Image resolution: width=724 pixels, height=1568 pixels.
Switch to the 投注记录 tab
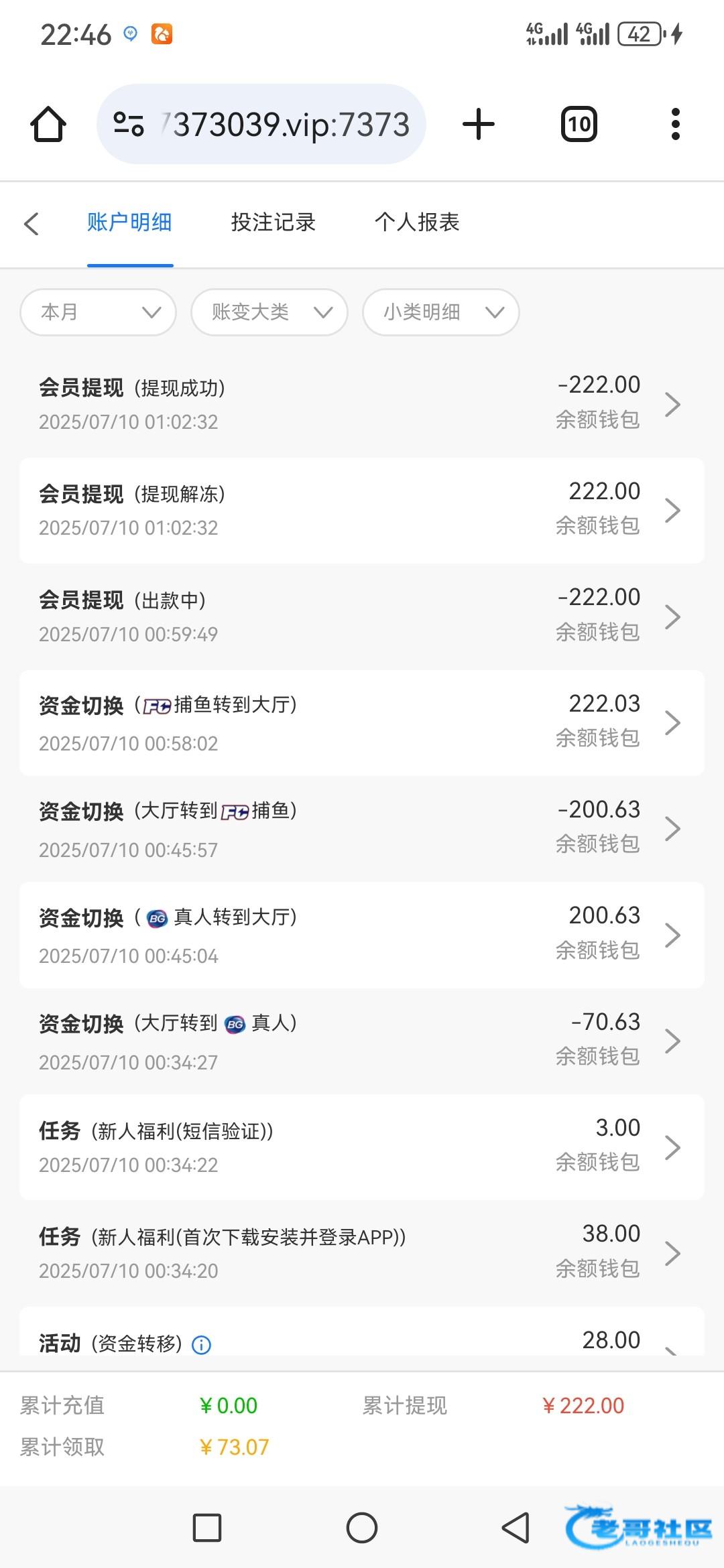(273, 222)
